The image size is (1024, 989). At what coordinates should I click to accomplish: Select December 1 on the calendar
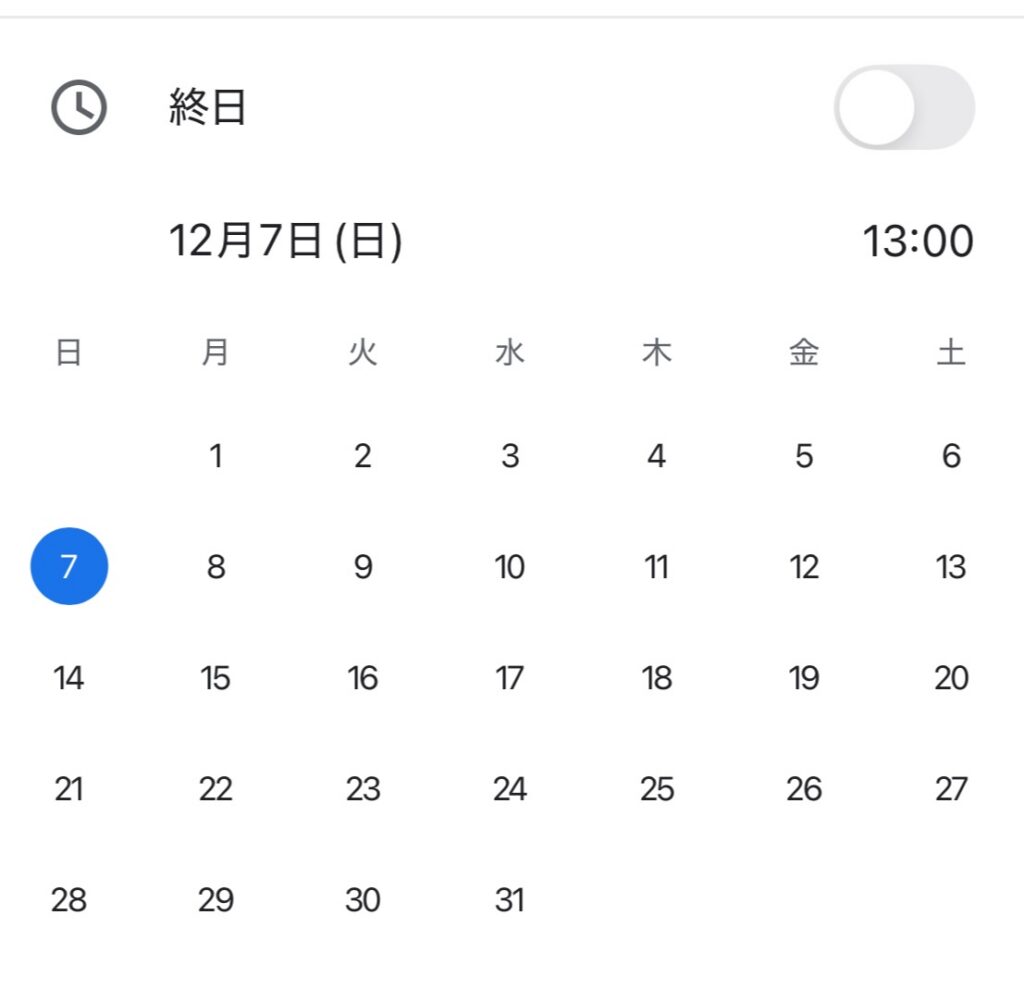click(215, 456)
